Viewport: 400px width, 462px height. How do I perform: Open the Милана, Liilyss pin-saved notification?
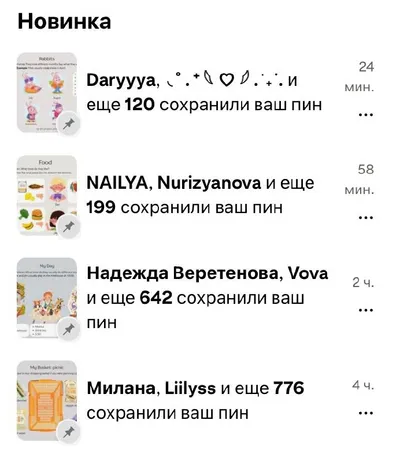pyautogui.click(x=195, y=400)
